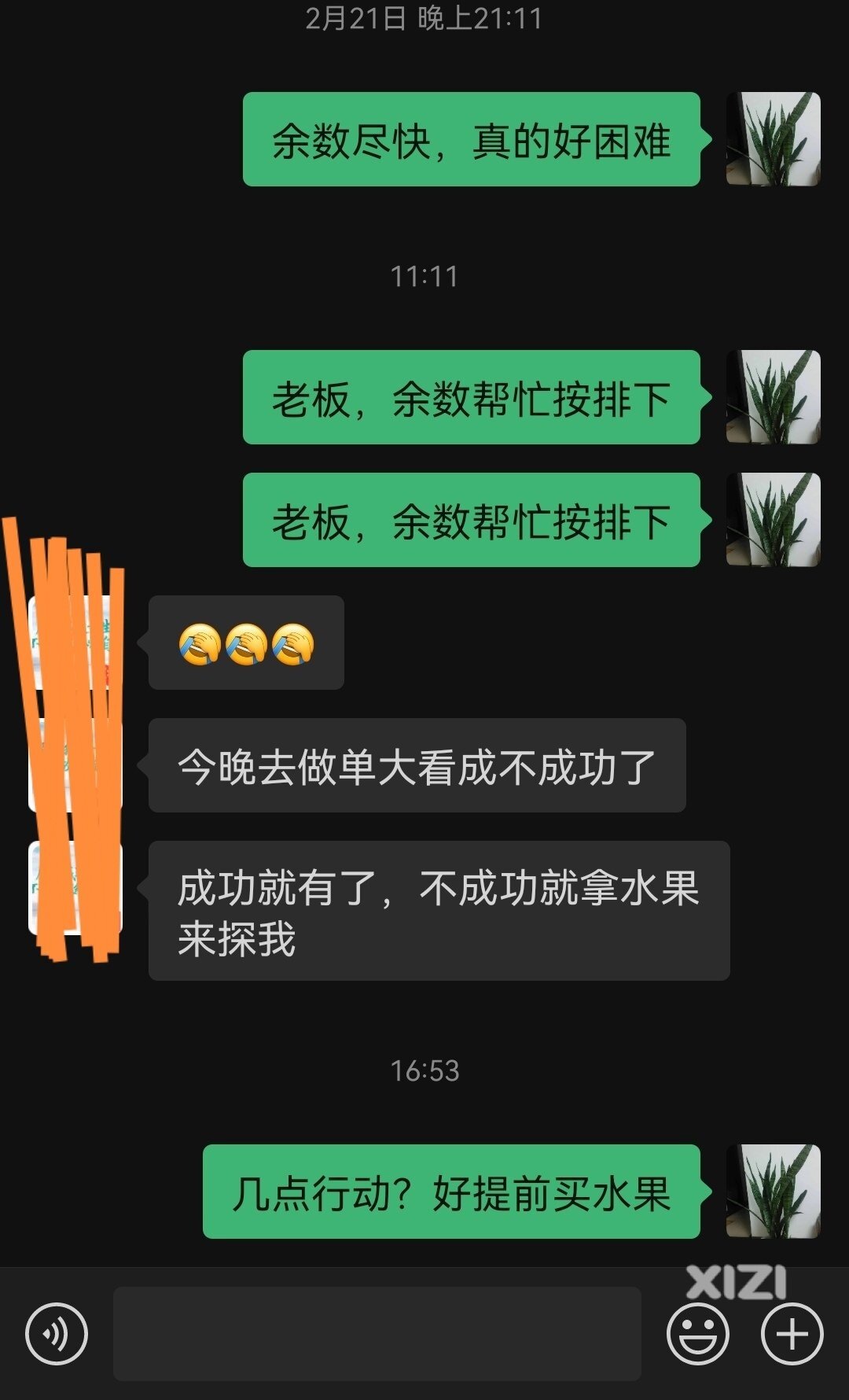Screen dimensions: 849x1400
Task: Open plant avatar beside 几点行动 message
Action: [774, 1191]
